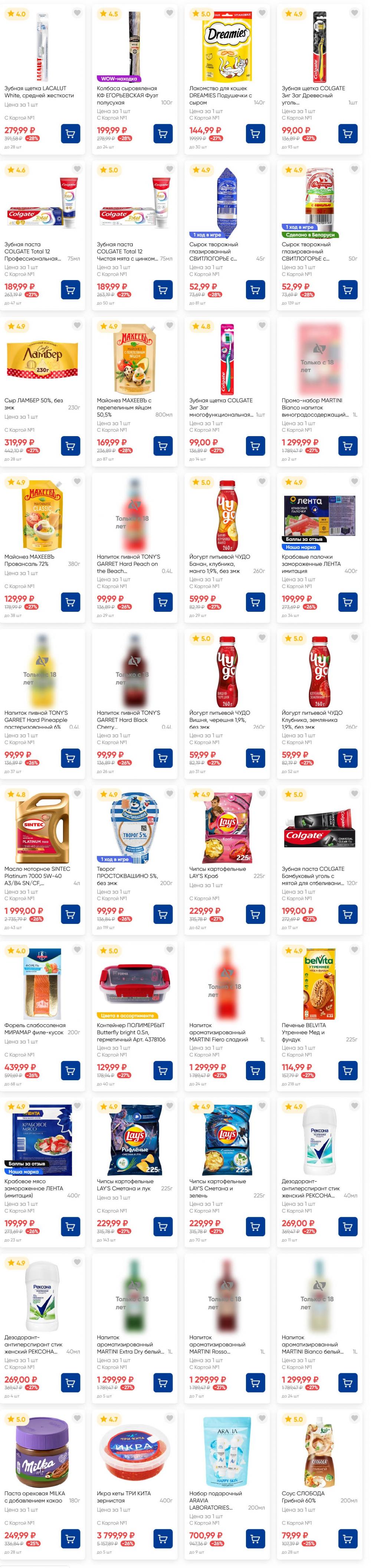Add COLGATE Total 12 Профессиональная to cart

[x=70, y=290]
